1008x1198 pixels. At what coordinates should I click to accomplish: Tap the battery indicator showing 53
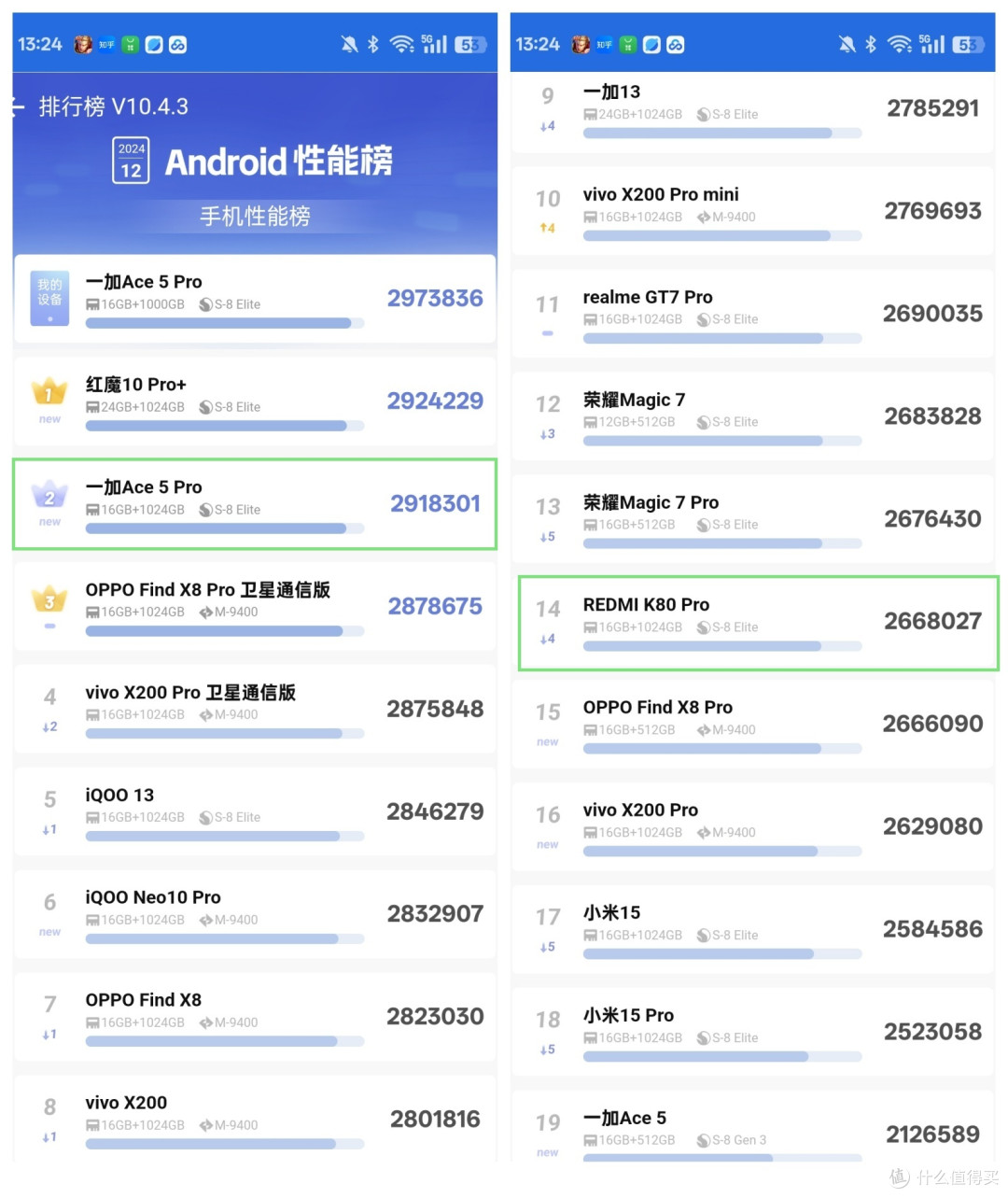(470, 43)
